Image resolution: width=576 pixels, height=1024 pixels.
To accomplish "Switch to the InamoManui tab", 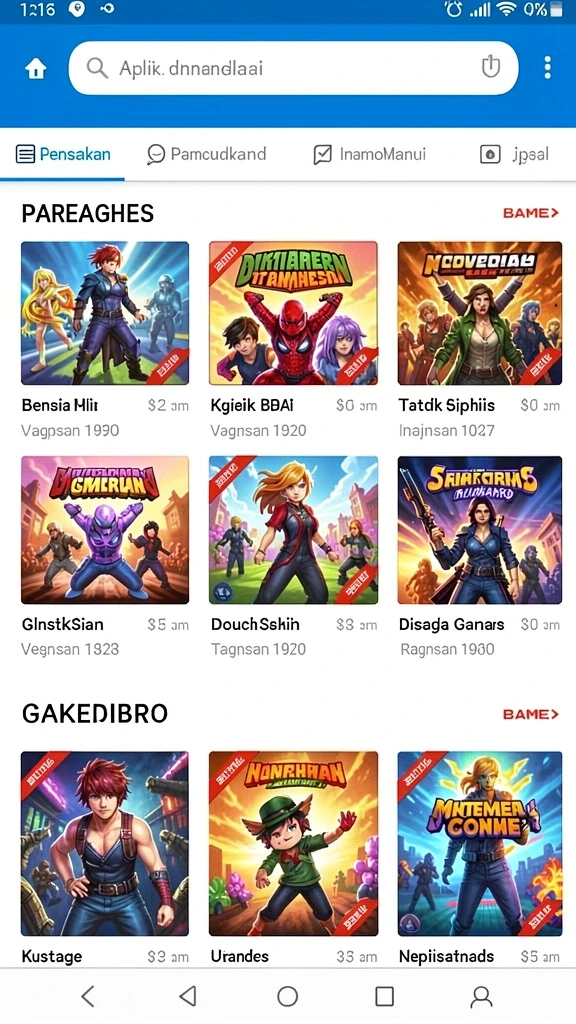I will click(x=370, y=154).
